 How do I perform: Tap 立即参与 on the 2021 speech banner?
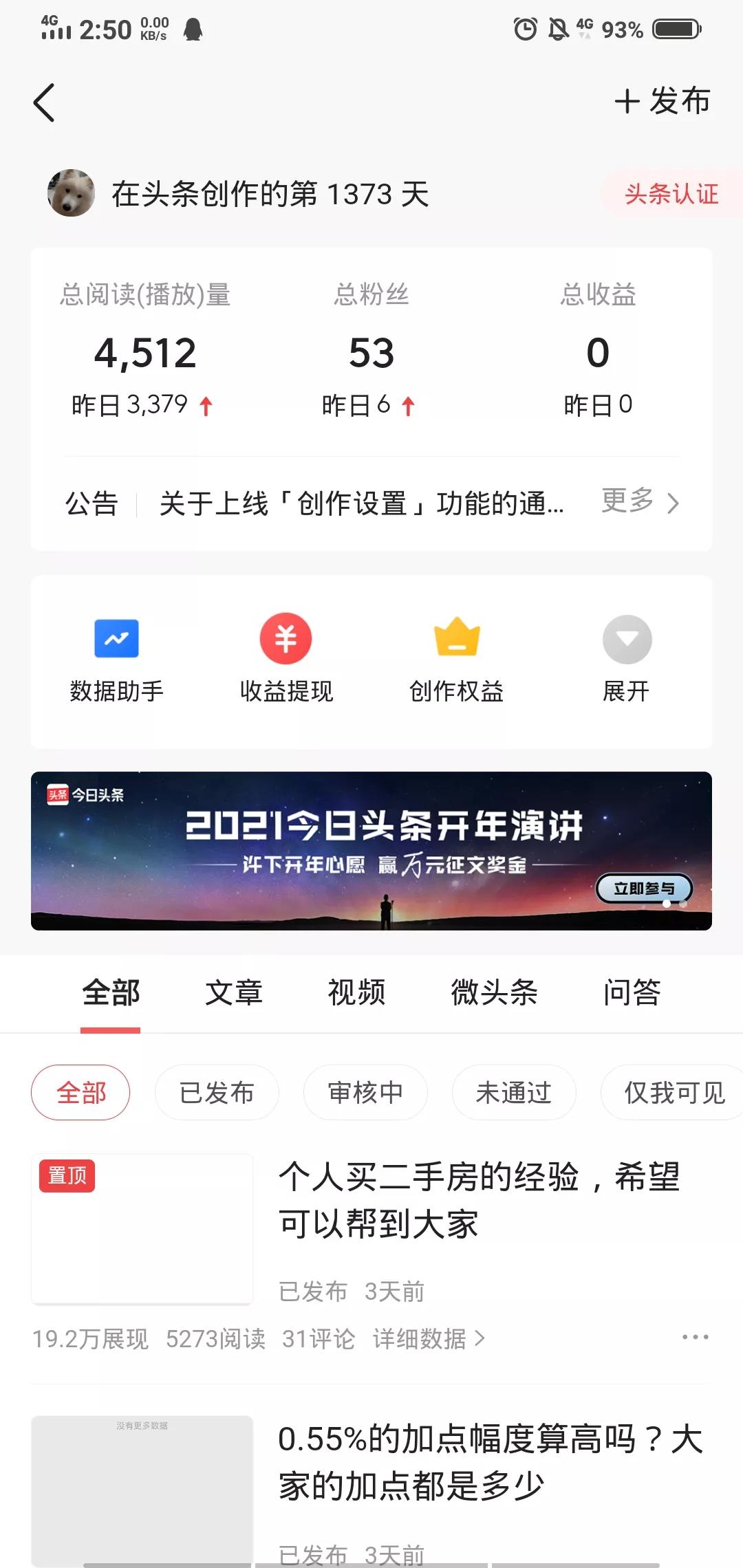point(643,888)
